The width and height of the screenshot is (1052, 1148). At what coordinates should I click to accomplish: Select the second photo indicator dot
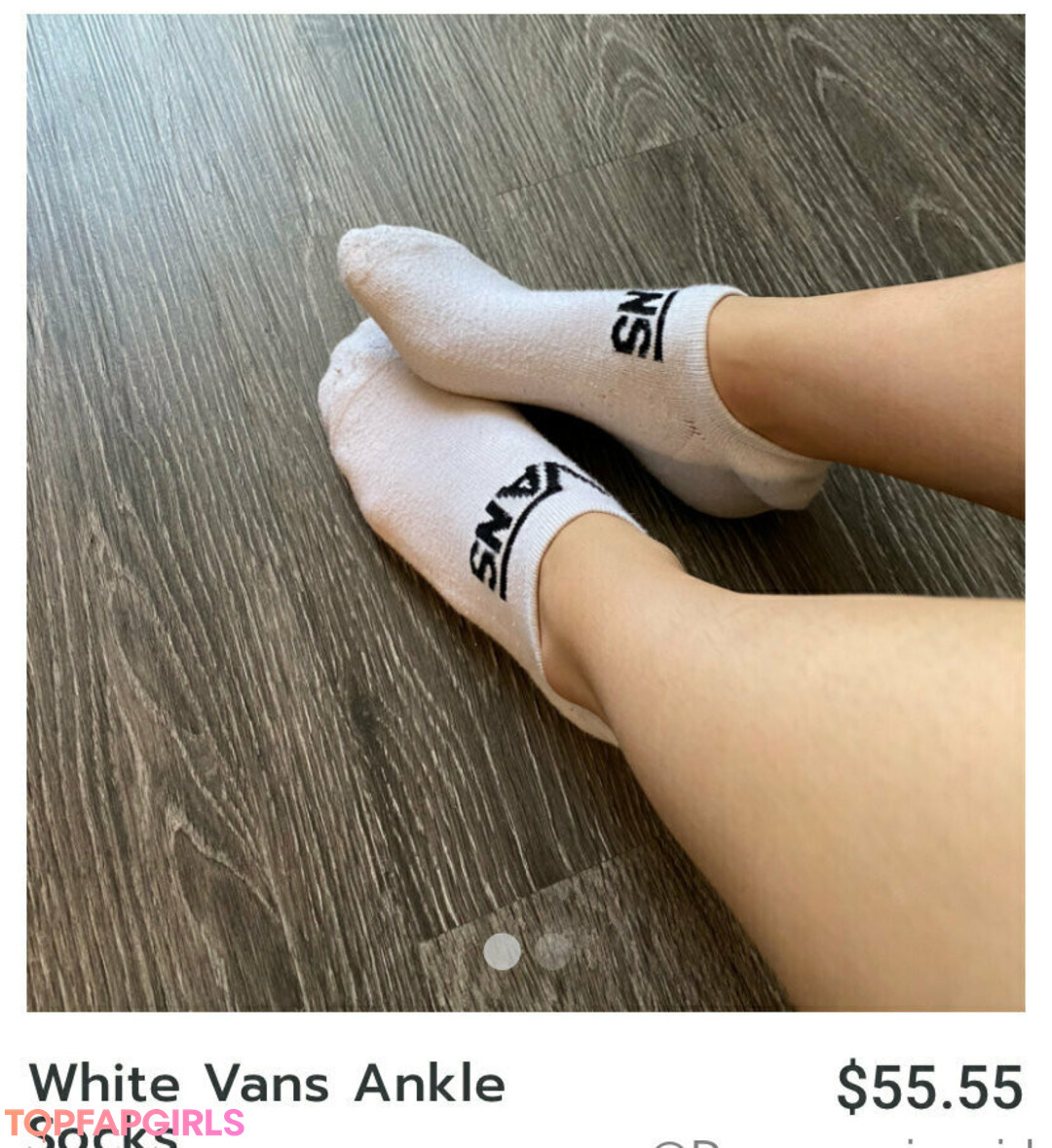[551, 951]
